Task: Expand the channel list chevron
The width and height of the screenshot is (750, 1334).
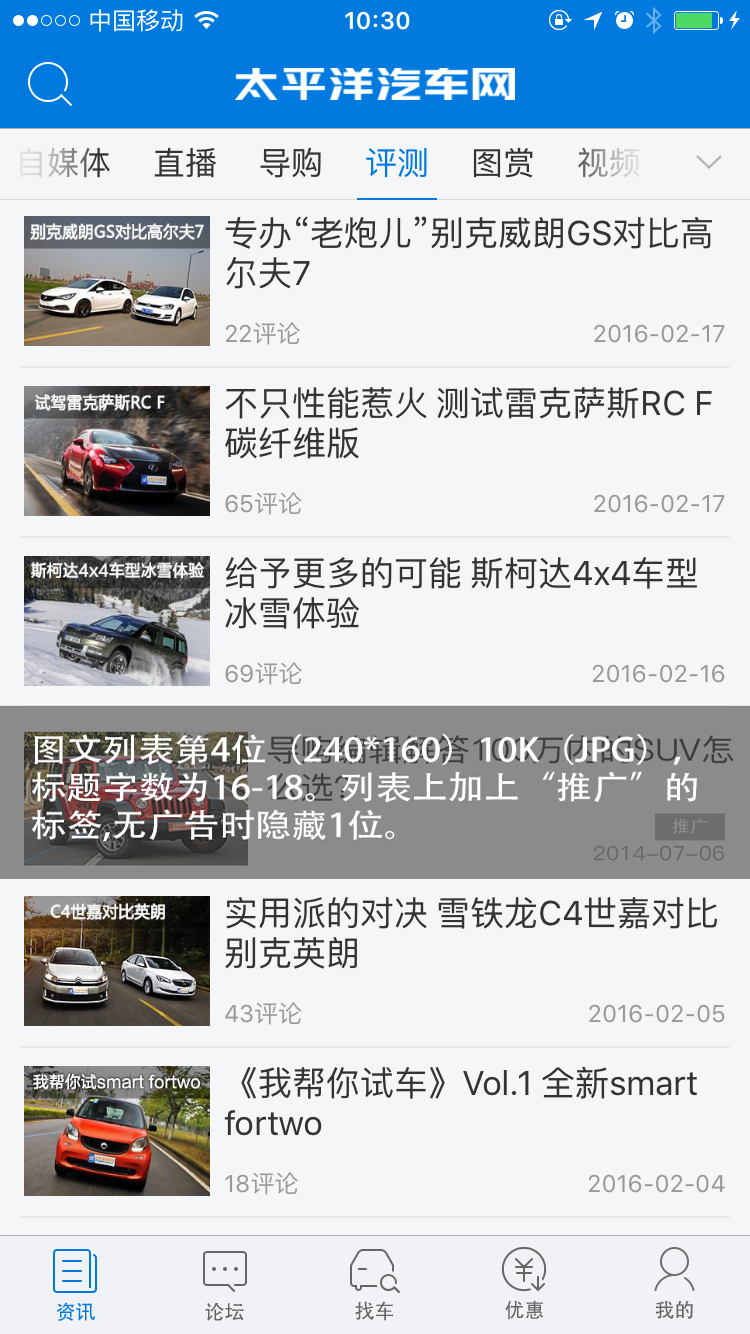Action: click(709, 163)
